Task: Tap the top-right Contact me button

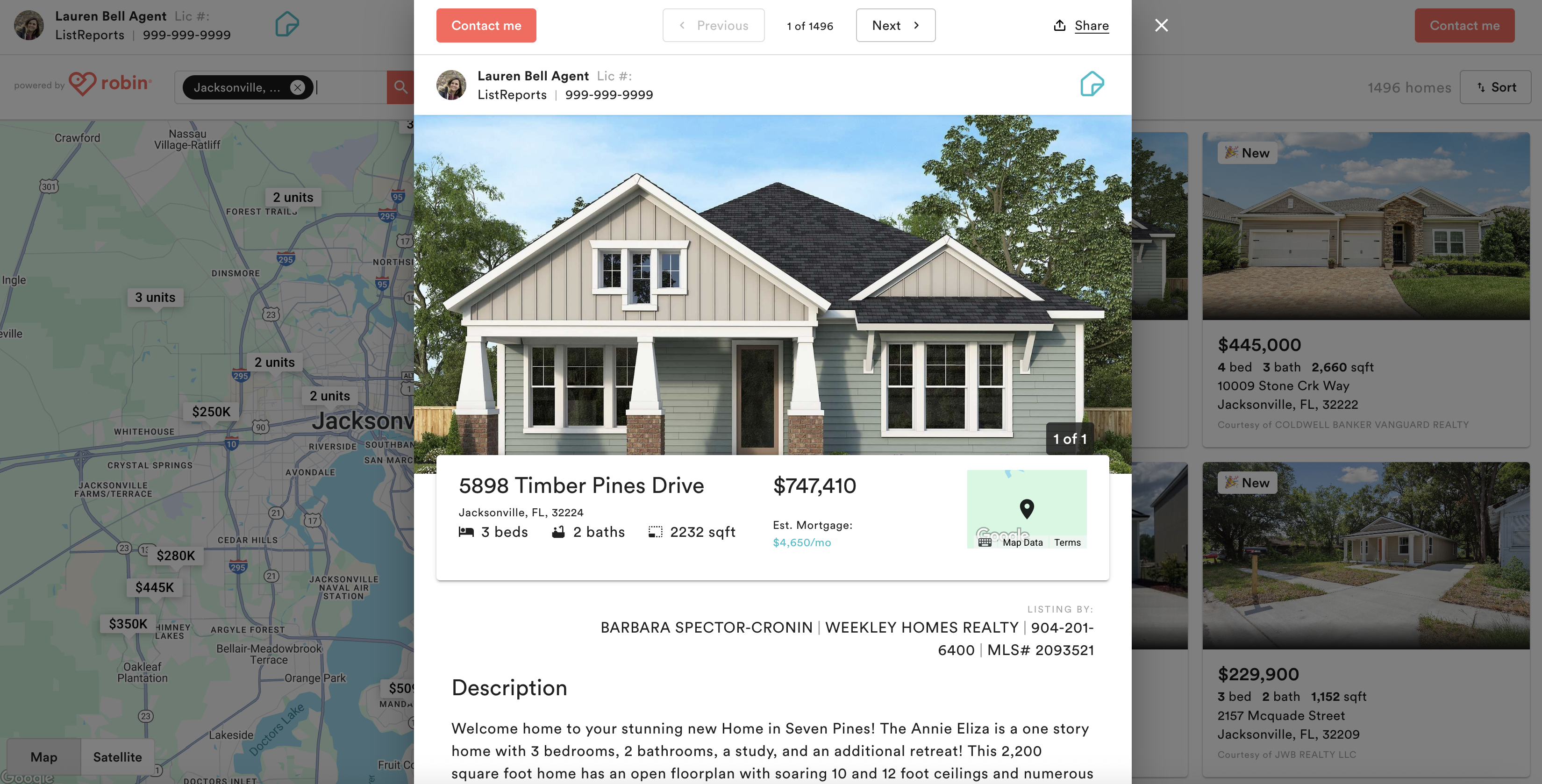Action: coord(1463,25)
